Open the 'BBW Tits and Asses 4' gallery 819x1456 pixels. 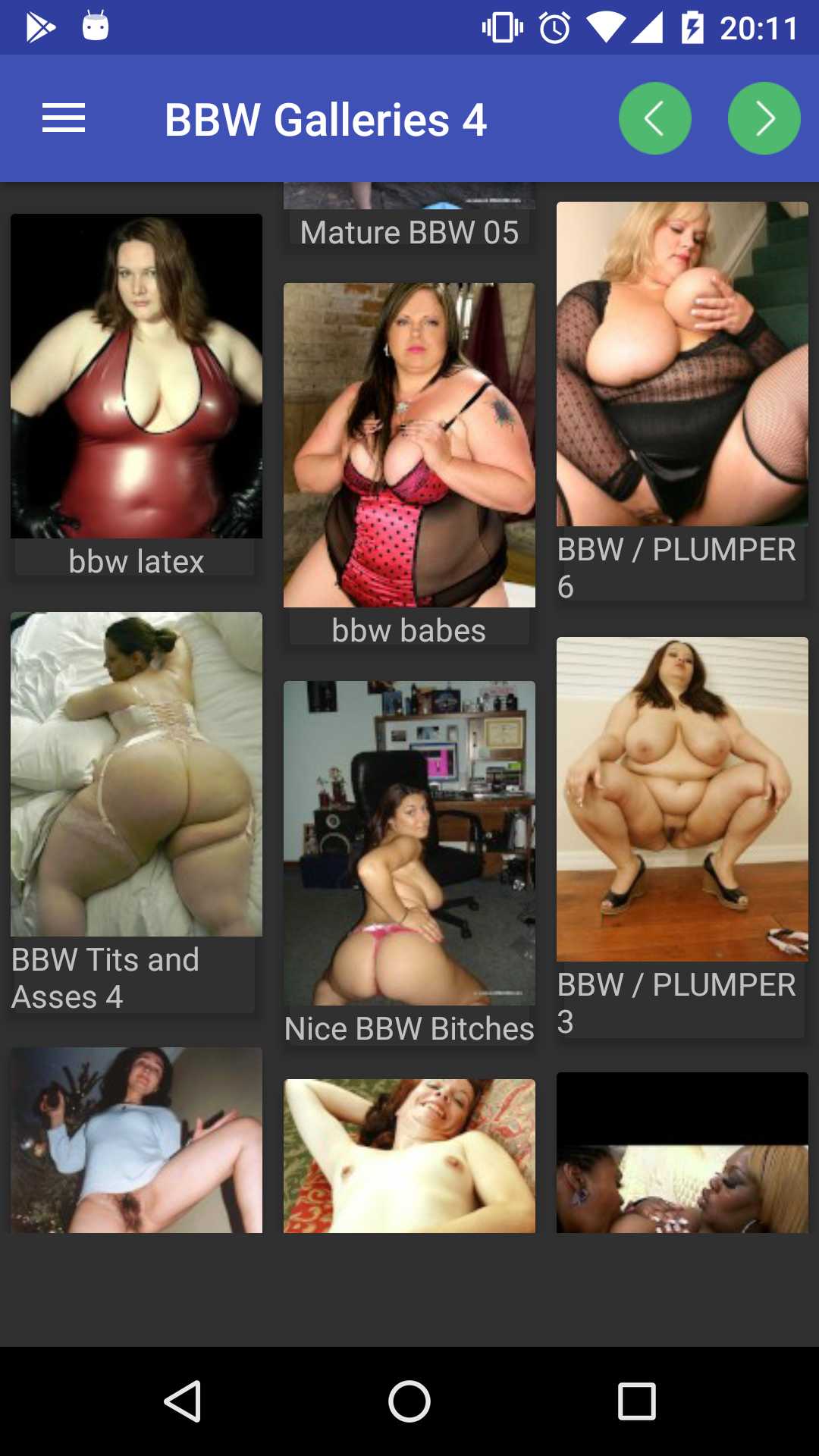136,774
